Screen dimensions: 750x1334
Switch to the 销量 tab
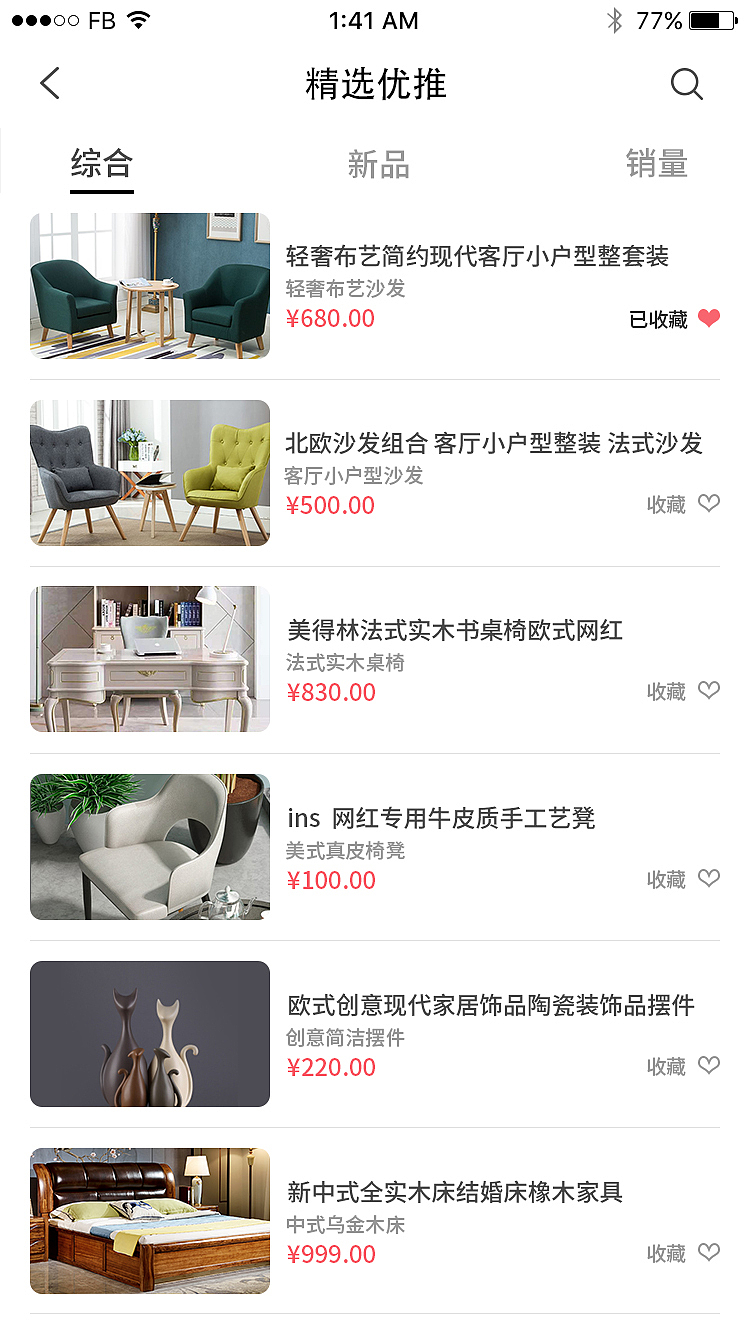pyautogui.click(x=657, y=165)
